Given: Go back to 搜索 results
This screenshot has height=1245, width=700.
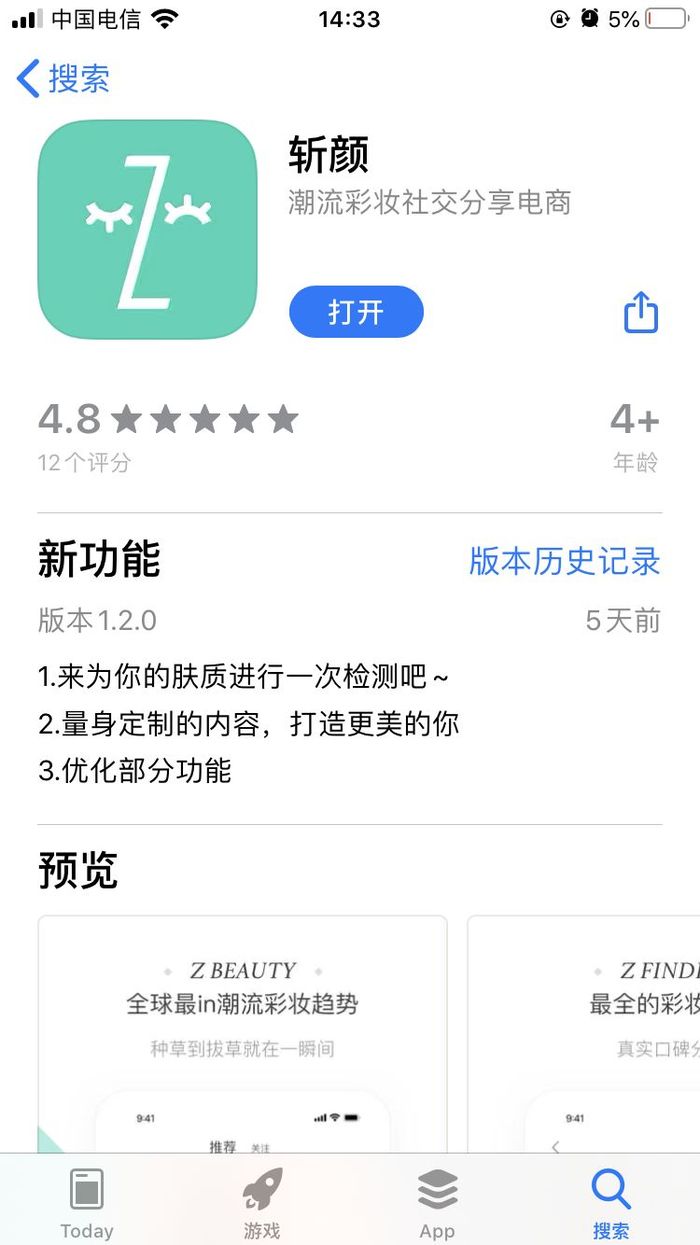Looking at the screenshot, I should [63, 78].
